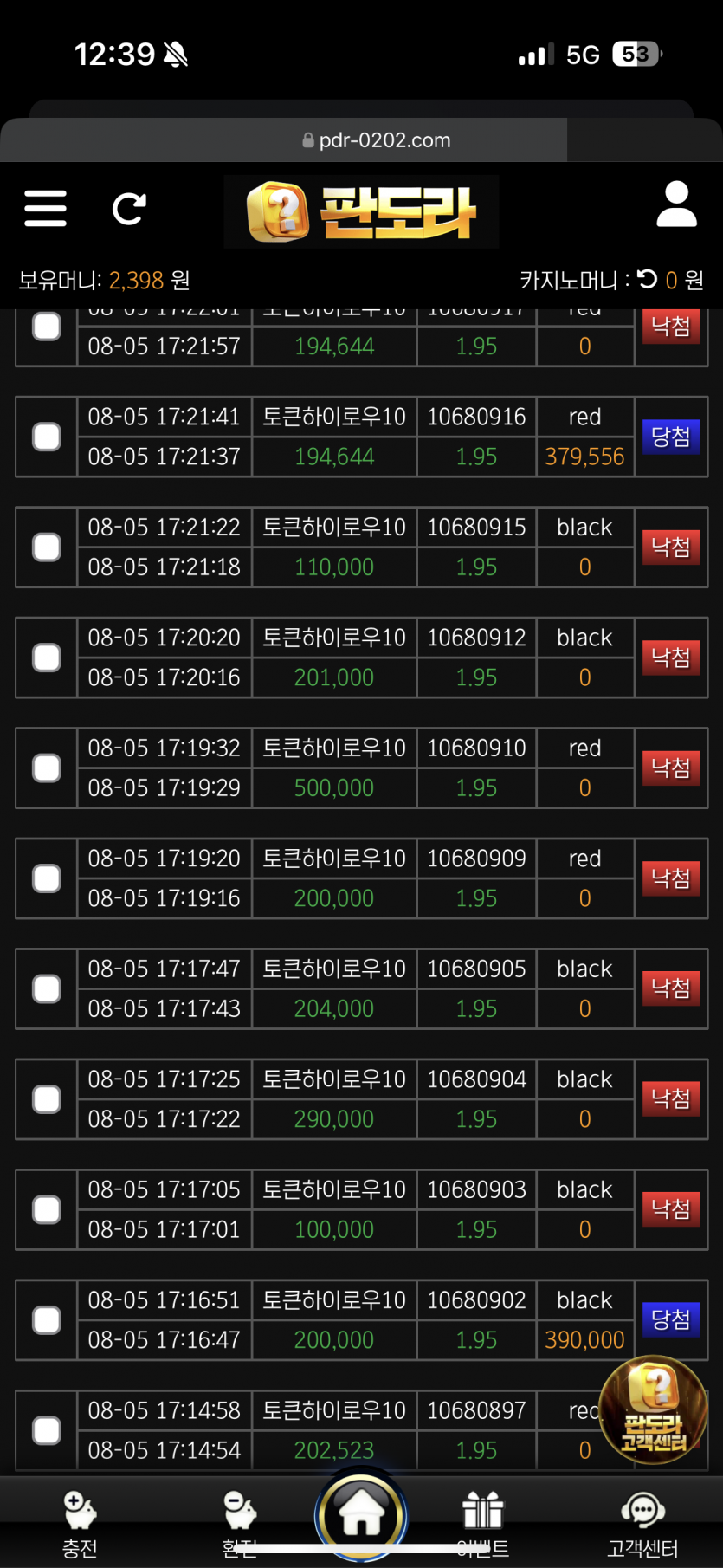
Task: Go to the 충전 deposit tab
Action: point(80,1525)
